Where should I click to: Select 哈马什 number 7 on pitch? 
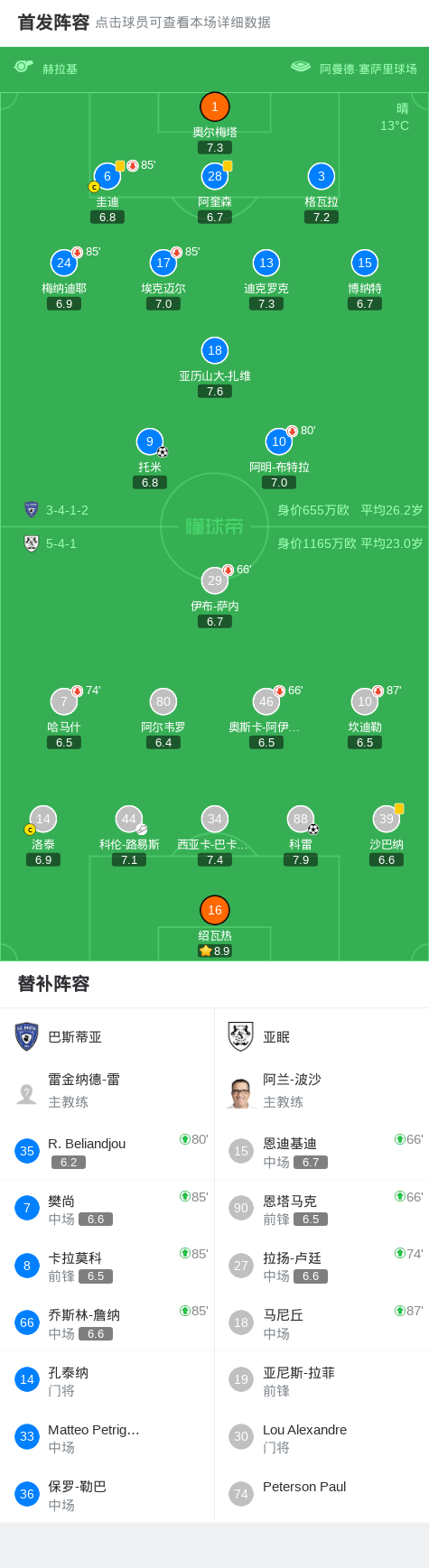pos(64,718)
